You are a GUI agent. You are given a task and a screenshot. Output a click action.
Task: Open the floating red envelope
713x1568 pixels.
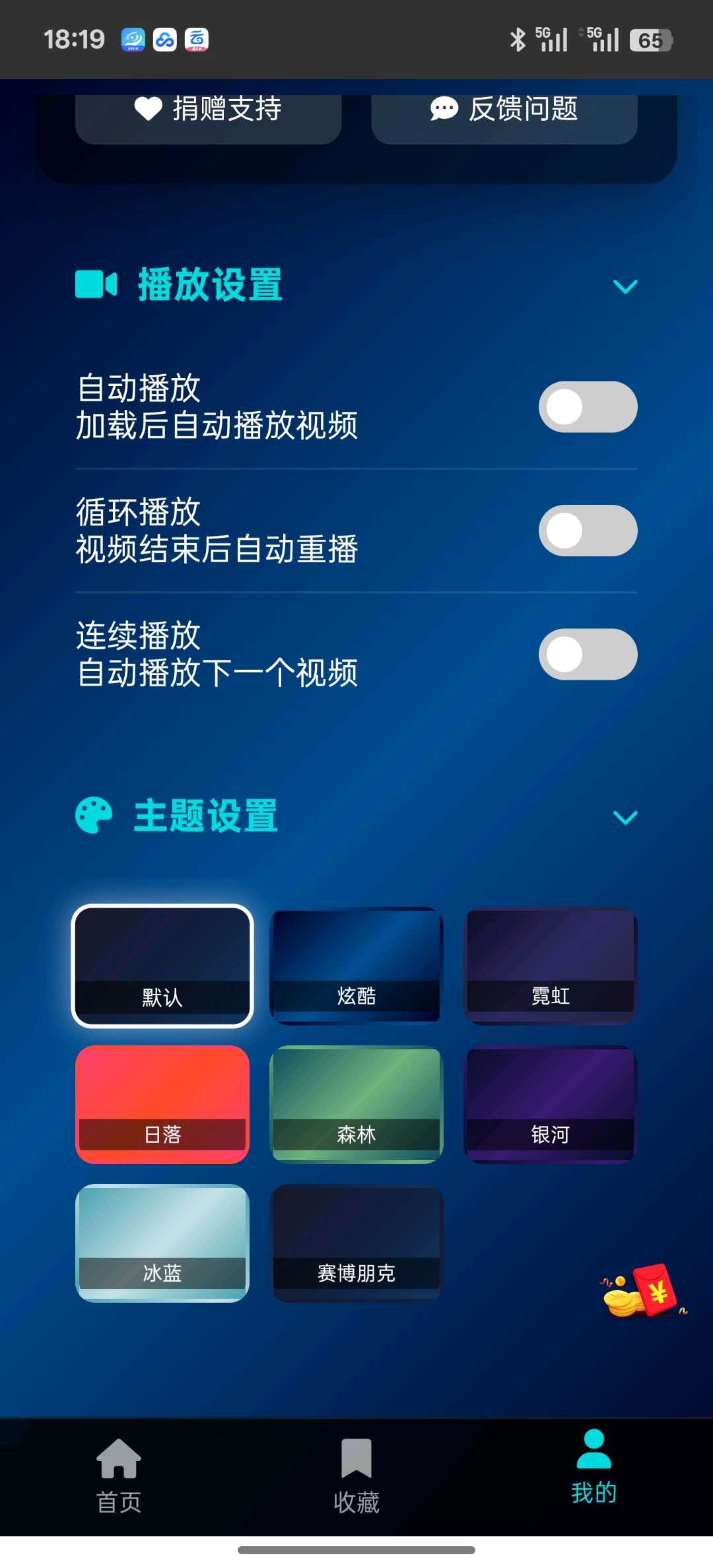(x=644, y=1291)
